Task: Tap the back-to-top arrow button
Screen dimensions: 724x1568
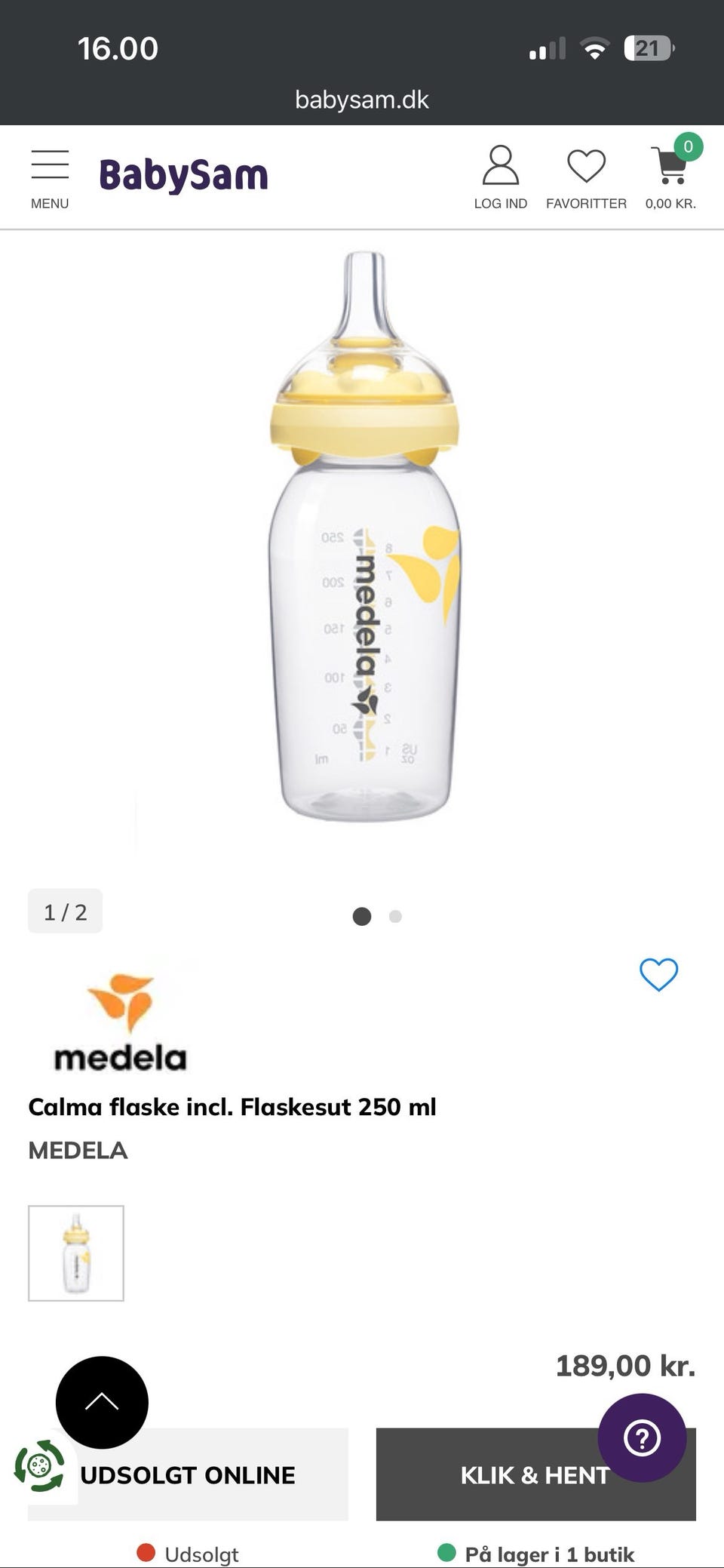Action: click(102, 1402)
